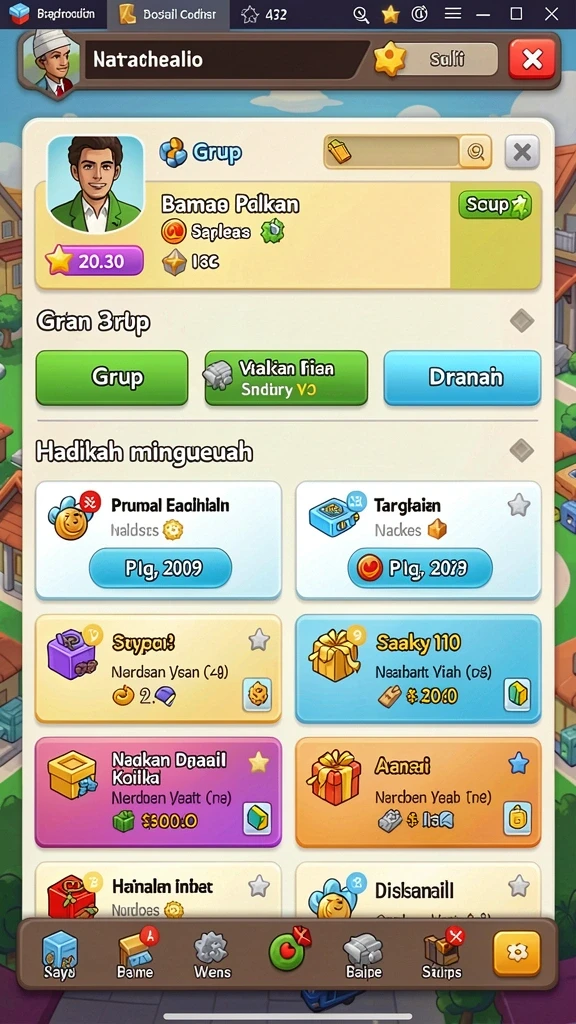Star the Hanalan inbat card
This screenshot has width=576, height=1024.
click(x=259, y=886)
